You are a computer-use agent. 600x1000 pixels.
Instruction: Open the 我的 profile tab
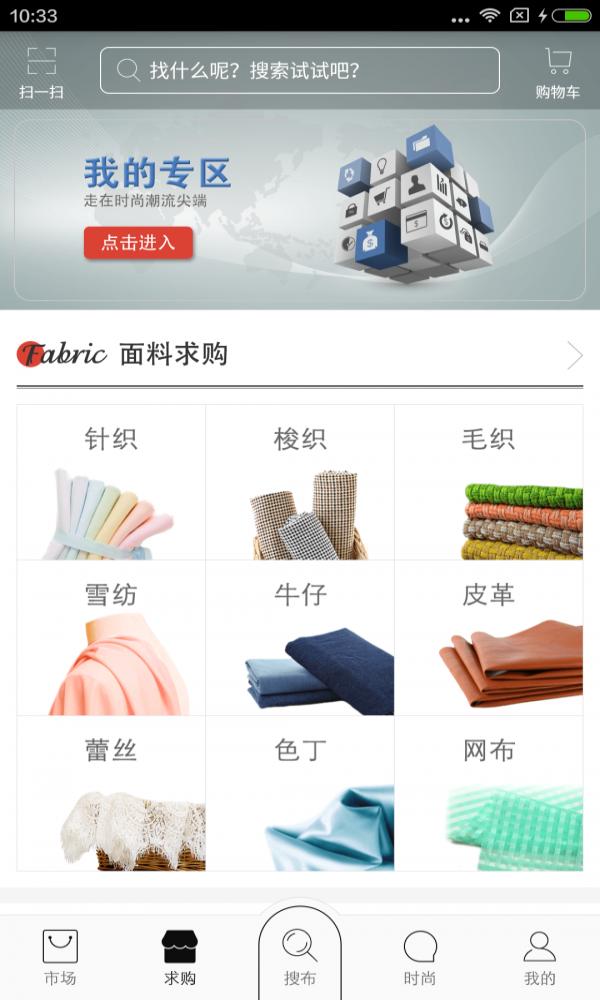click(x=540, y=957)
